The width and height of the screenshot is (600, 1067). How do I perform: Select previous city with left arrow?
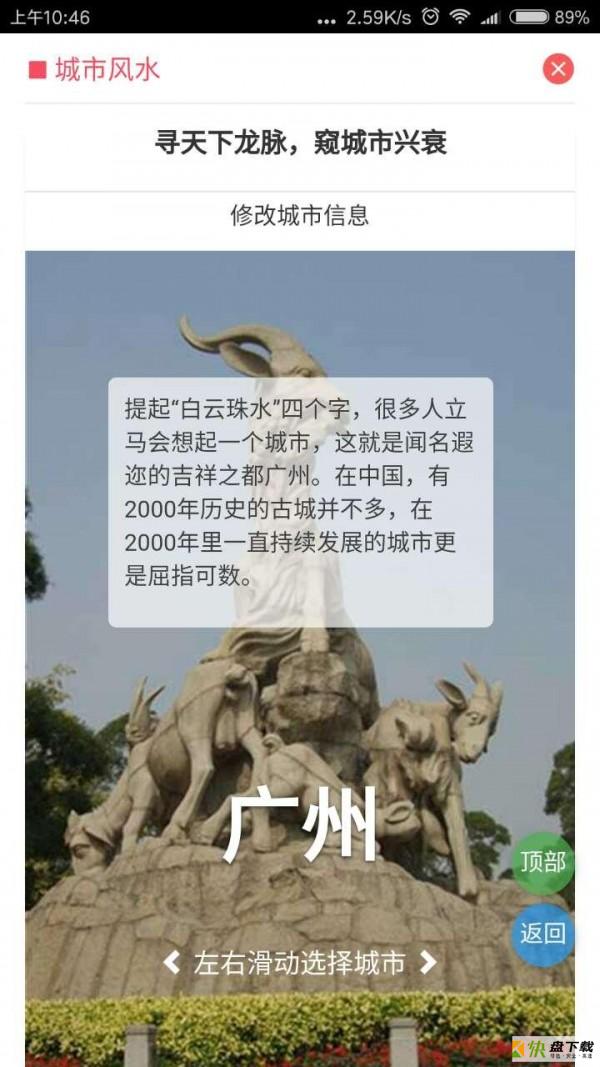click(x=172, y=963)
